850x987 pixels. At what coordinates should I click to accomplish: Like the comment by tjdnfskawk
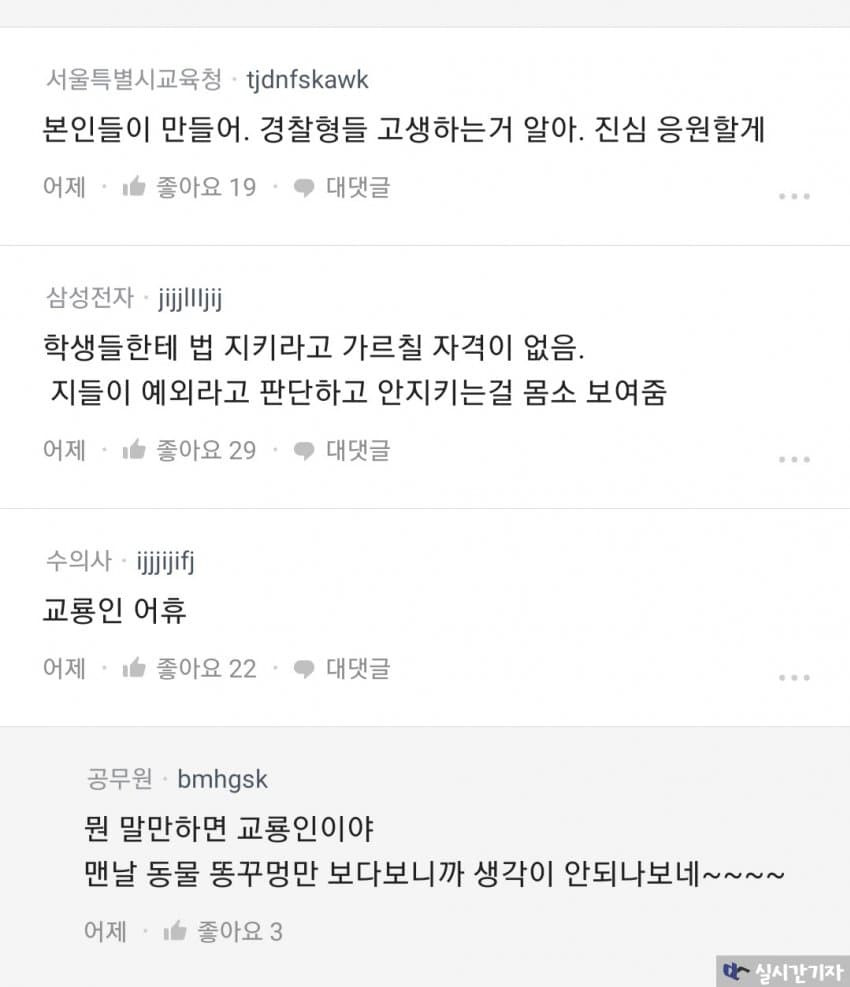click(x=188, y=187)
